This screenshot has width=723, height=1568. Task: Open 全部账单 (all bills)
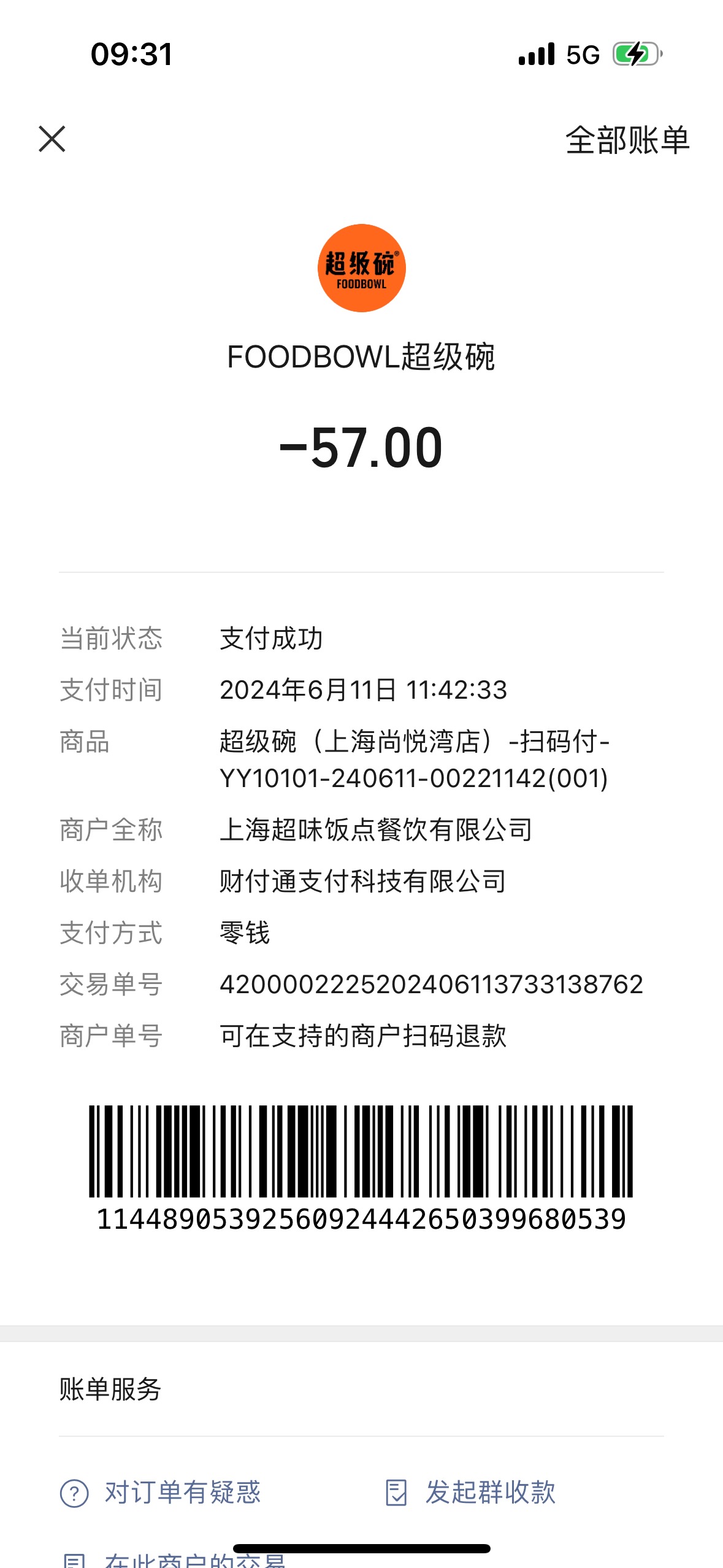627,140
